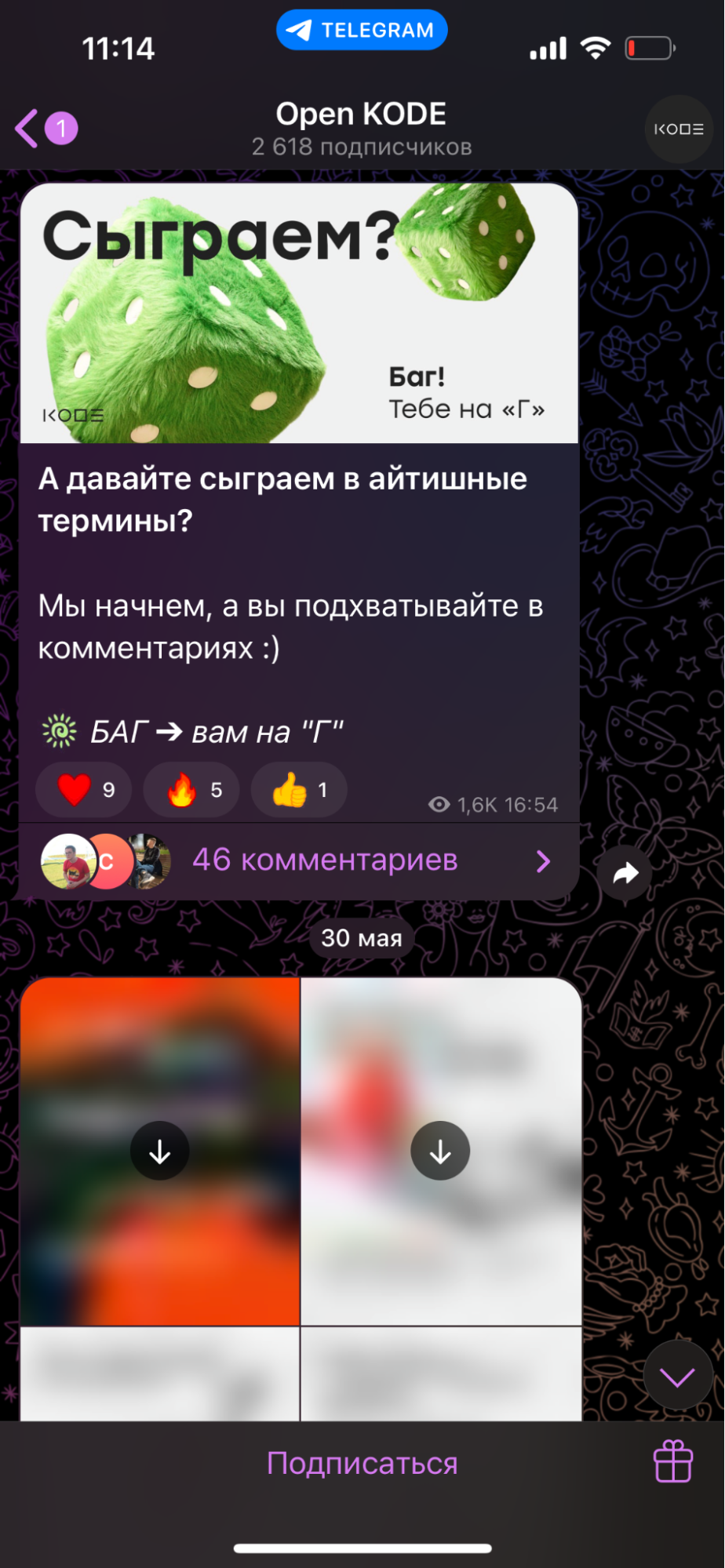Image resolution: width=725 pixels, height=1568 pixels.
Task: Forward the post with share arrow
Action: pos(625,873)
